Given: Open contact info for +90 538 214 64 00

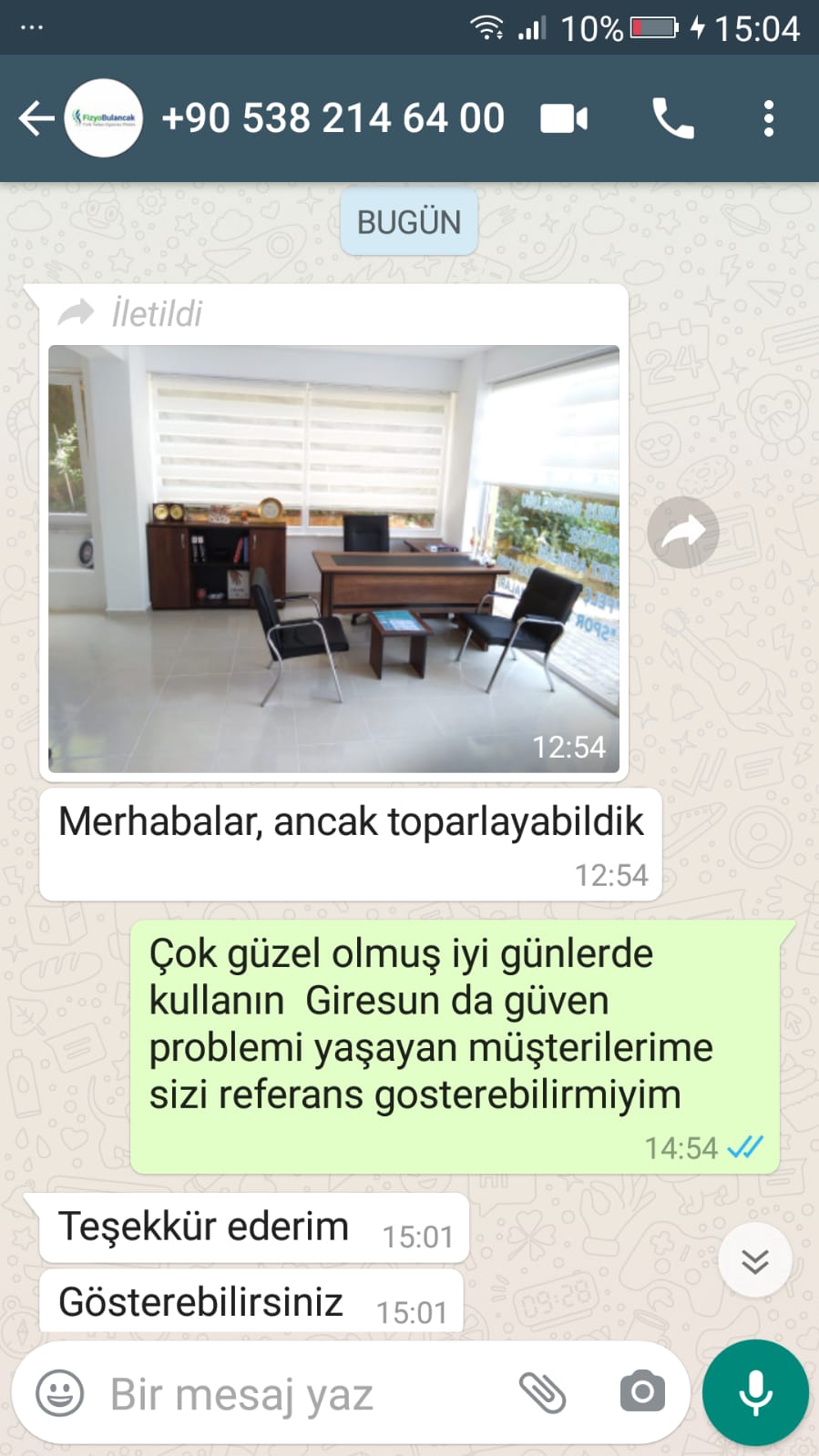Looking at the screenshot, I should (333, 118).
